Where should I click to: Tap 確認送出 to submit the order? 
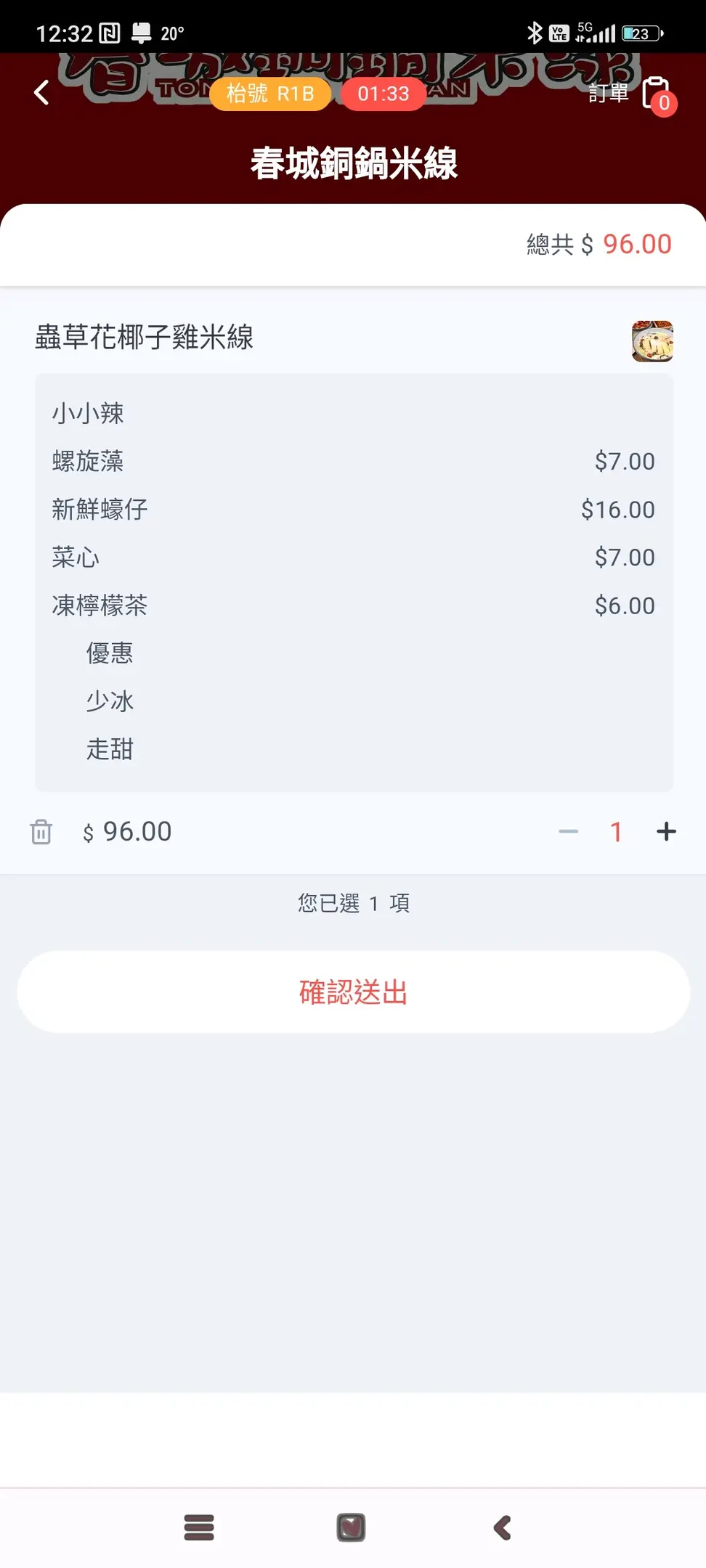(x=354, y=992)
